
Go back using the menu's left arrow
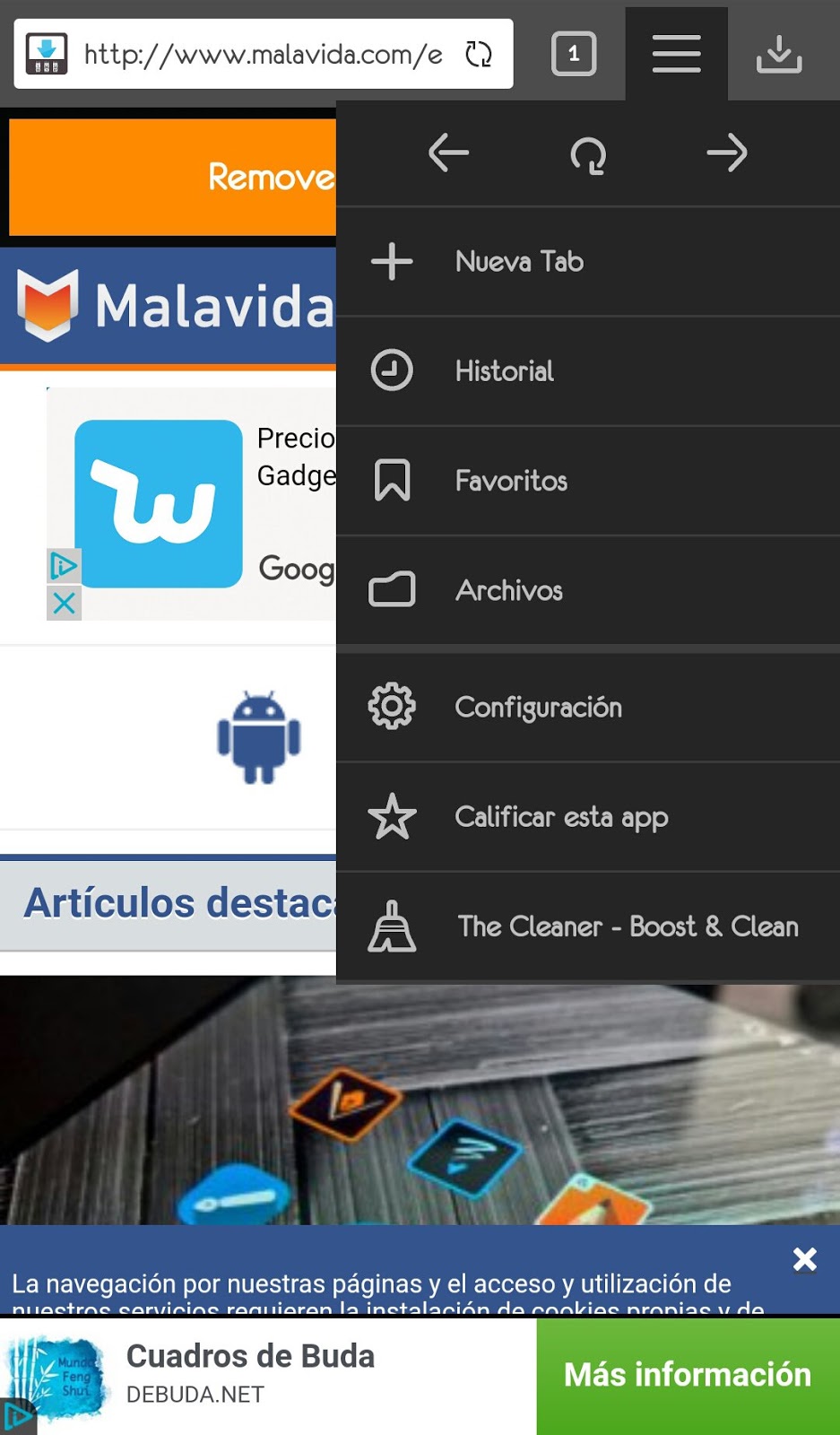coord(448,153)
